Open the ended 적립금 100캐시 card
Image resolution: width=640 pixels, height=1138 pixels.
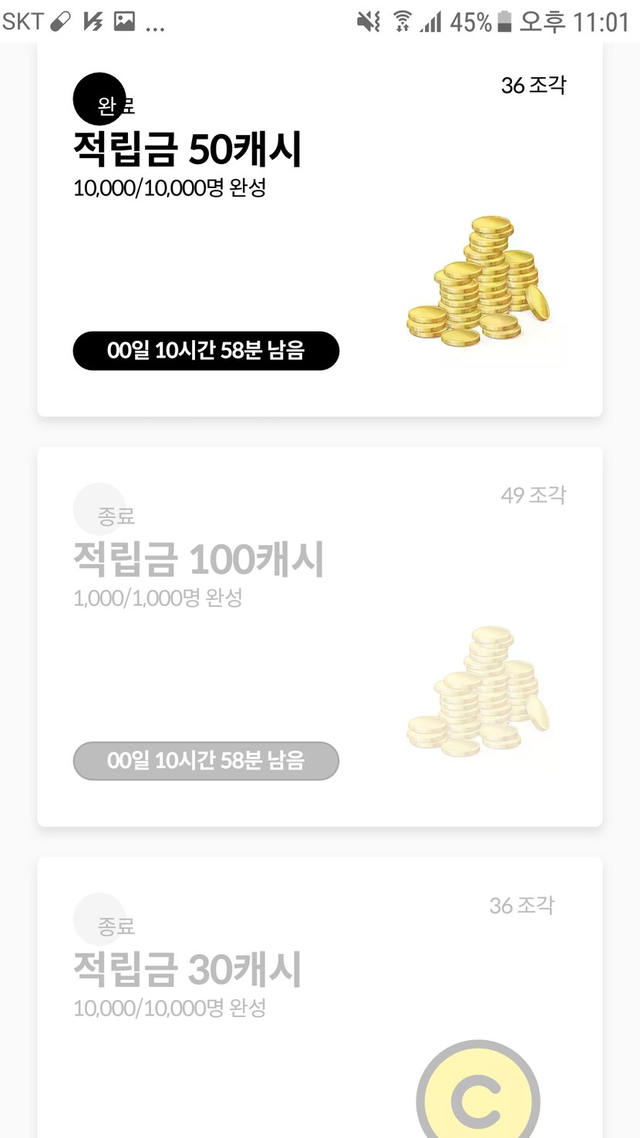[x=319, y=637]
